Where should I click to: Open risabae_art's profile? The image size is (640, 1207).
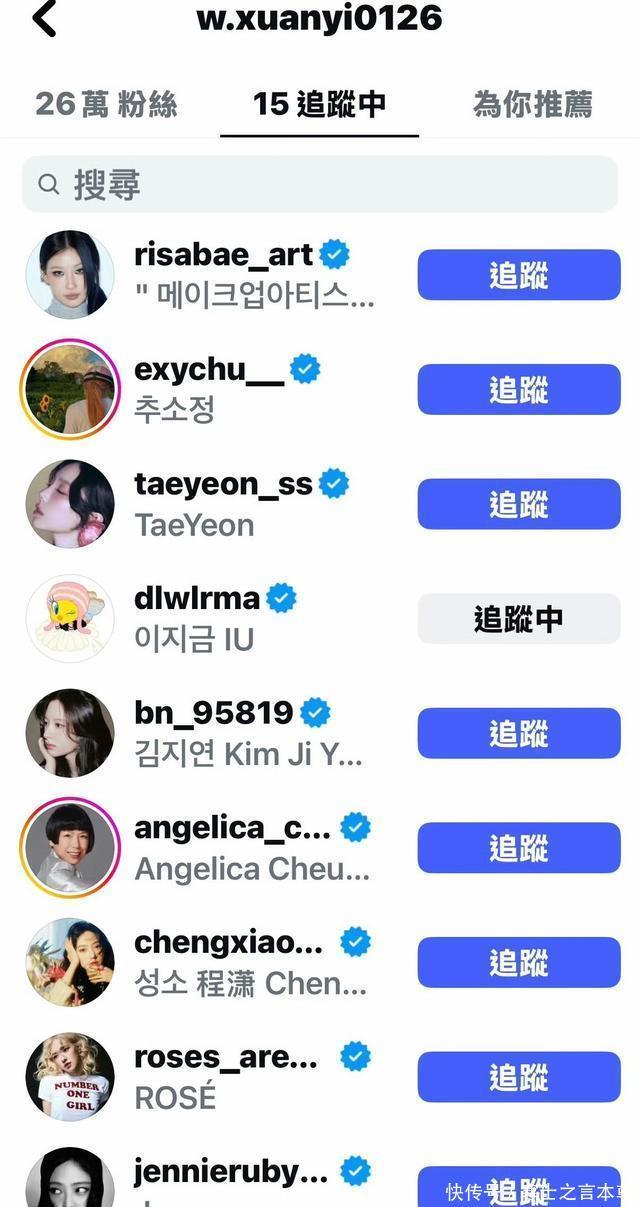pyautogui.click(x=224, y=255)
